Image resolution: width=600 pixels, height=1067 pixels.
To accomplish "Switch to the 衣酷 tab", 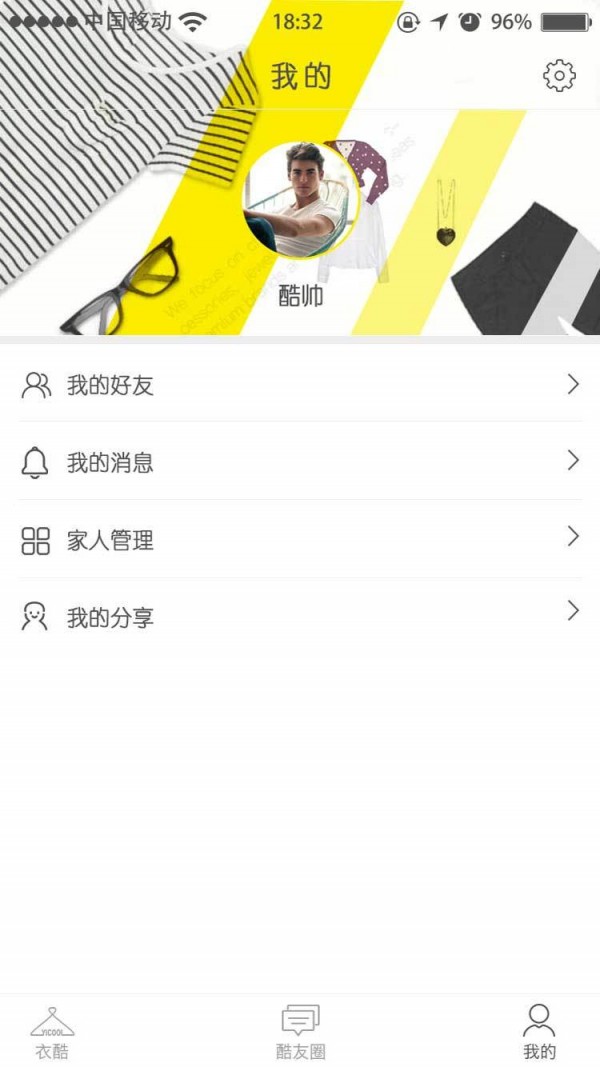I will coord(52,1032).
